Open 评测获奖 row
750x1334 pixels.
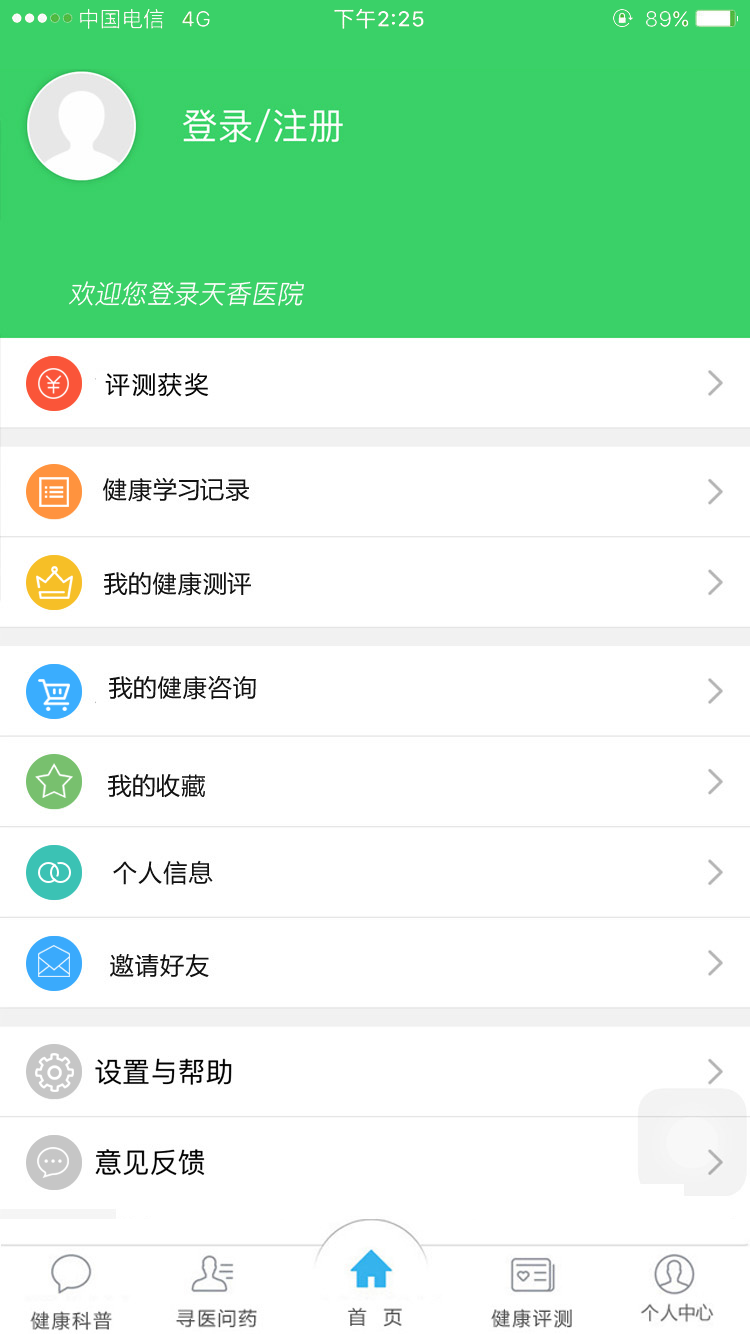click(375, 383)
